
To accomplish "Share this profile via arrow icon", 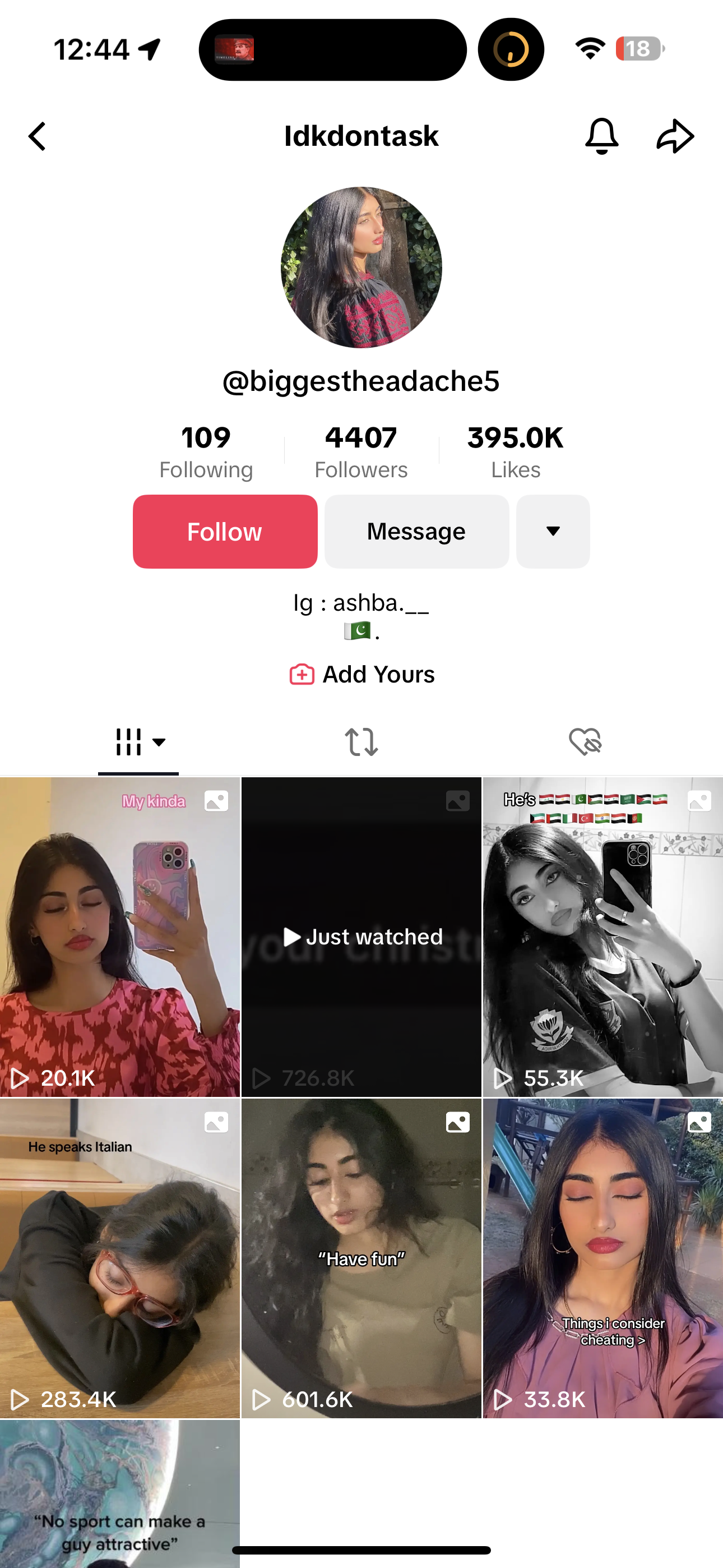I will 675,136.
